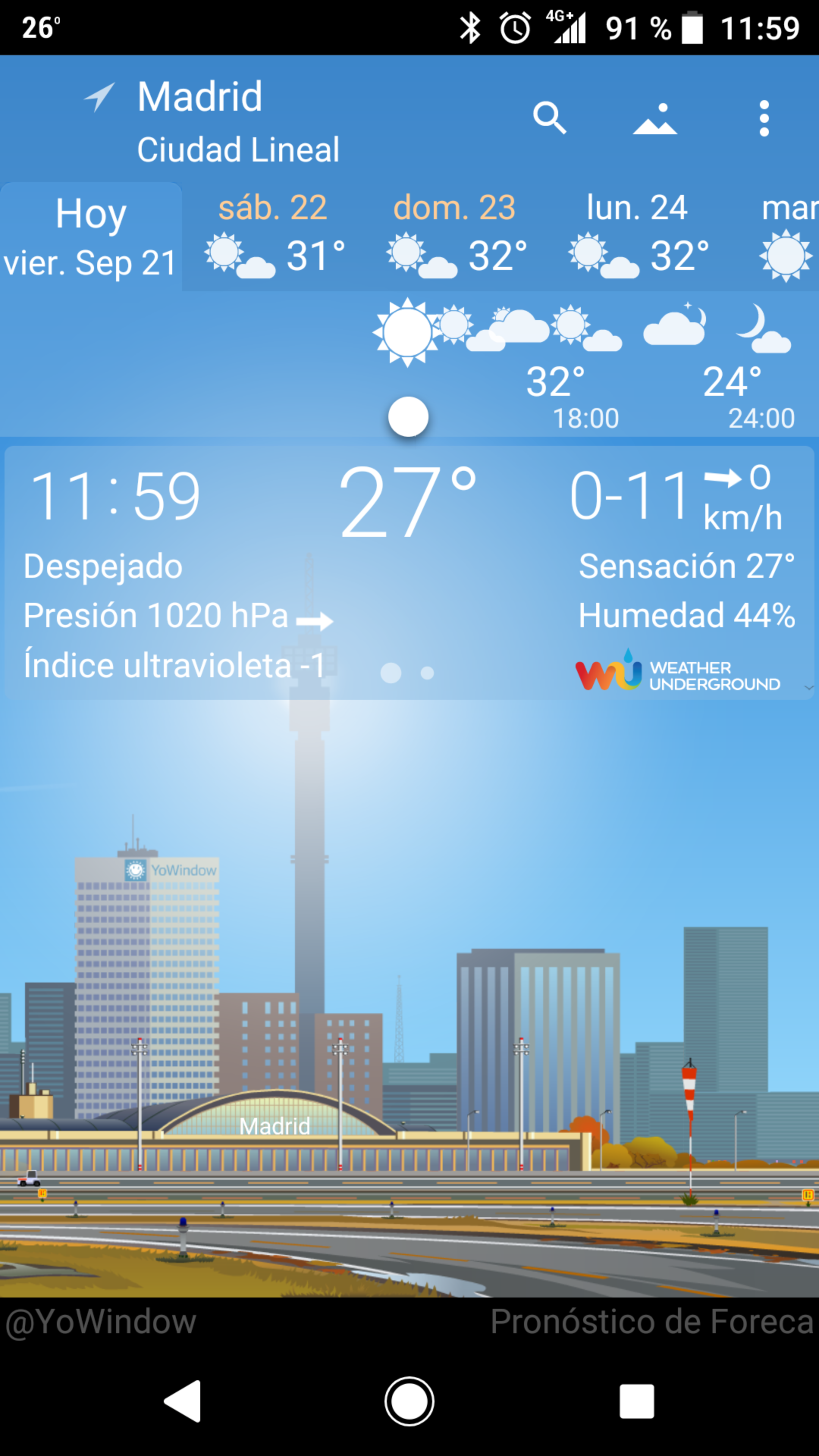
Task: Tap the white time slider handle
Action: point(408,417)
